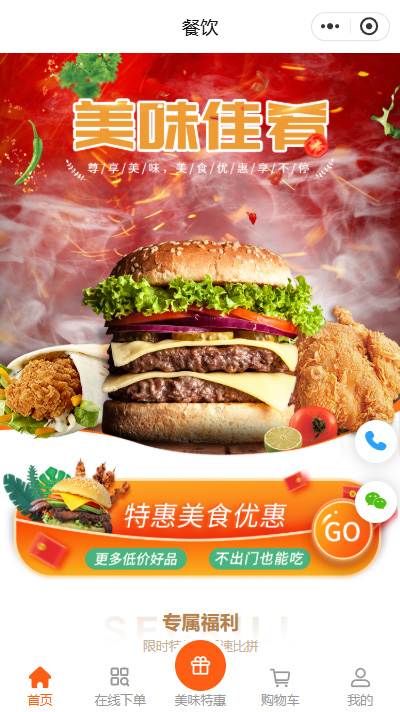Go to the 我的 tab

click(360, 686)
